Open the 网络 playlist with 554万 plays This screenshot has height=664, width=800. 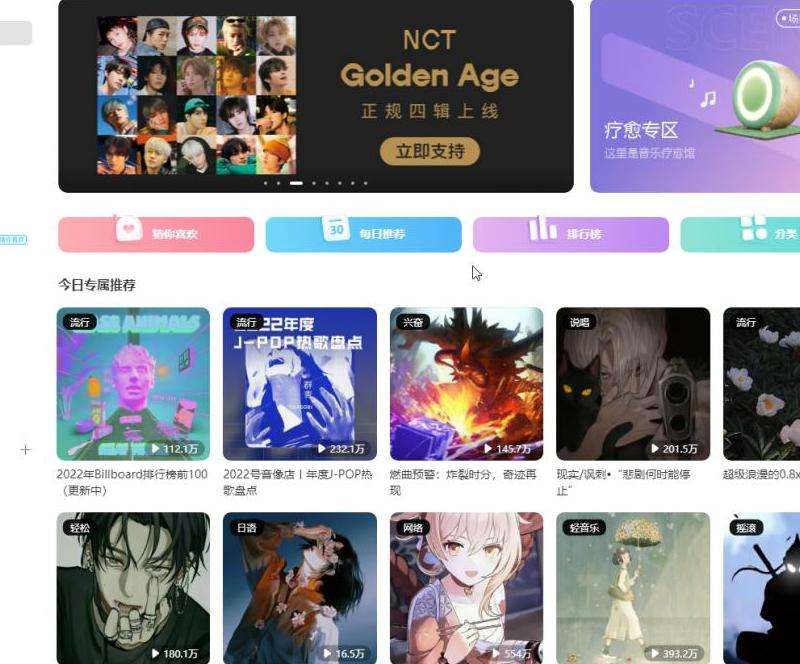(466, 588)
